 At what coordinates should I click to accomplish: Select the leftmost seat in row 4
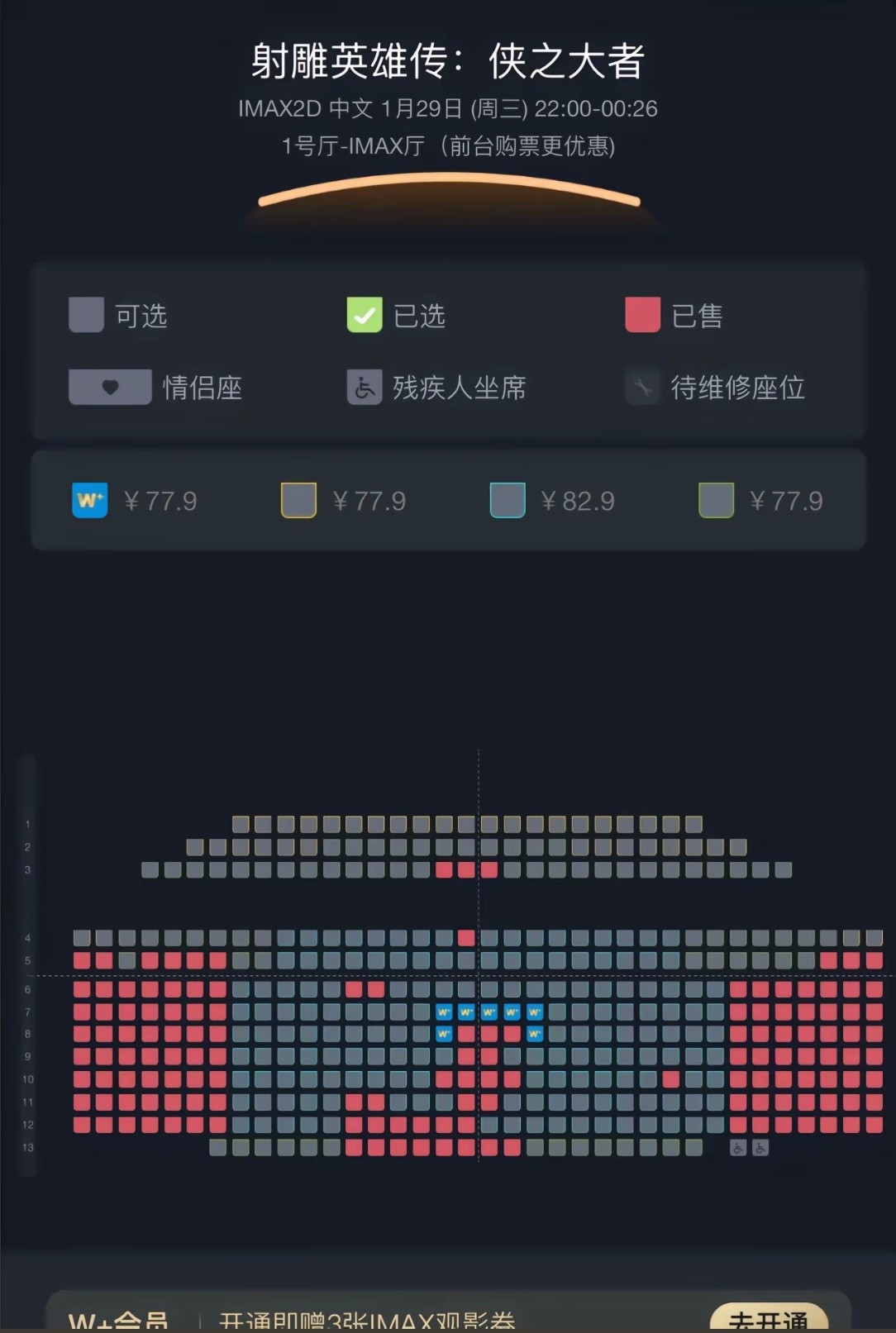[x=82, y=937]
